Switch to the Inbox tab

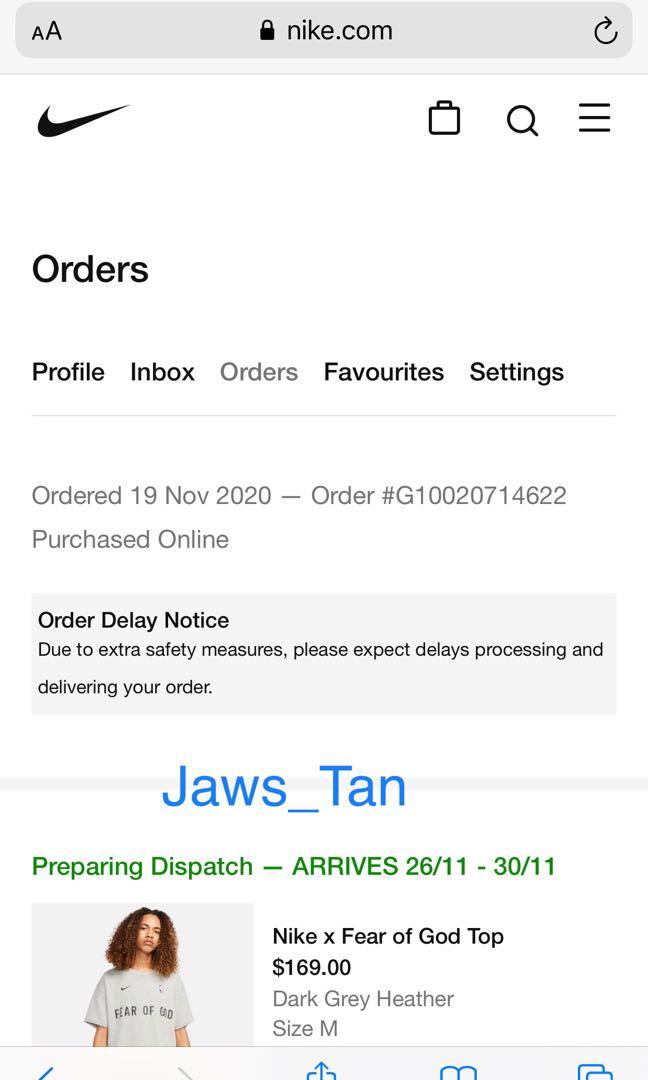[162, 372]
